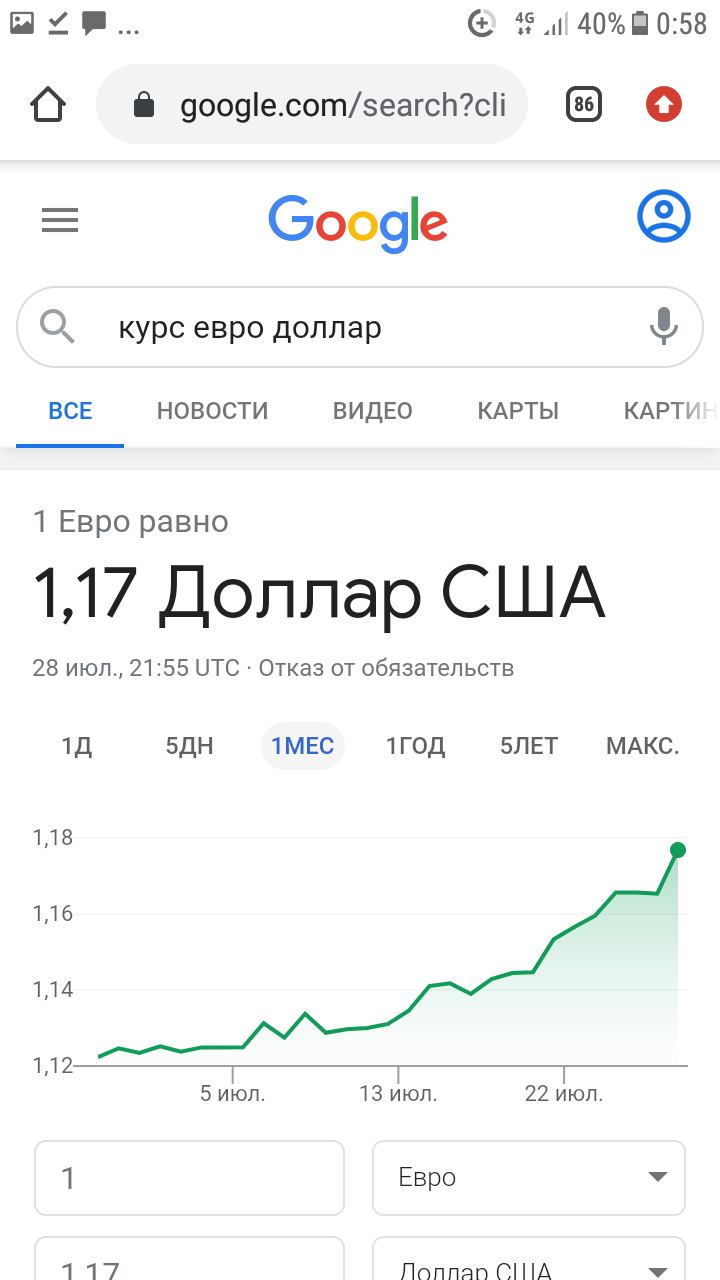Switch to the Карты tab

(518, 411)
